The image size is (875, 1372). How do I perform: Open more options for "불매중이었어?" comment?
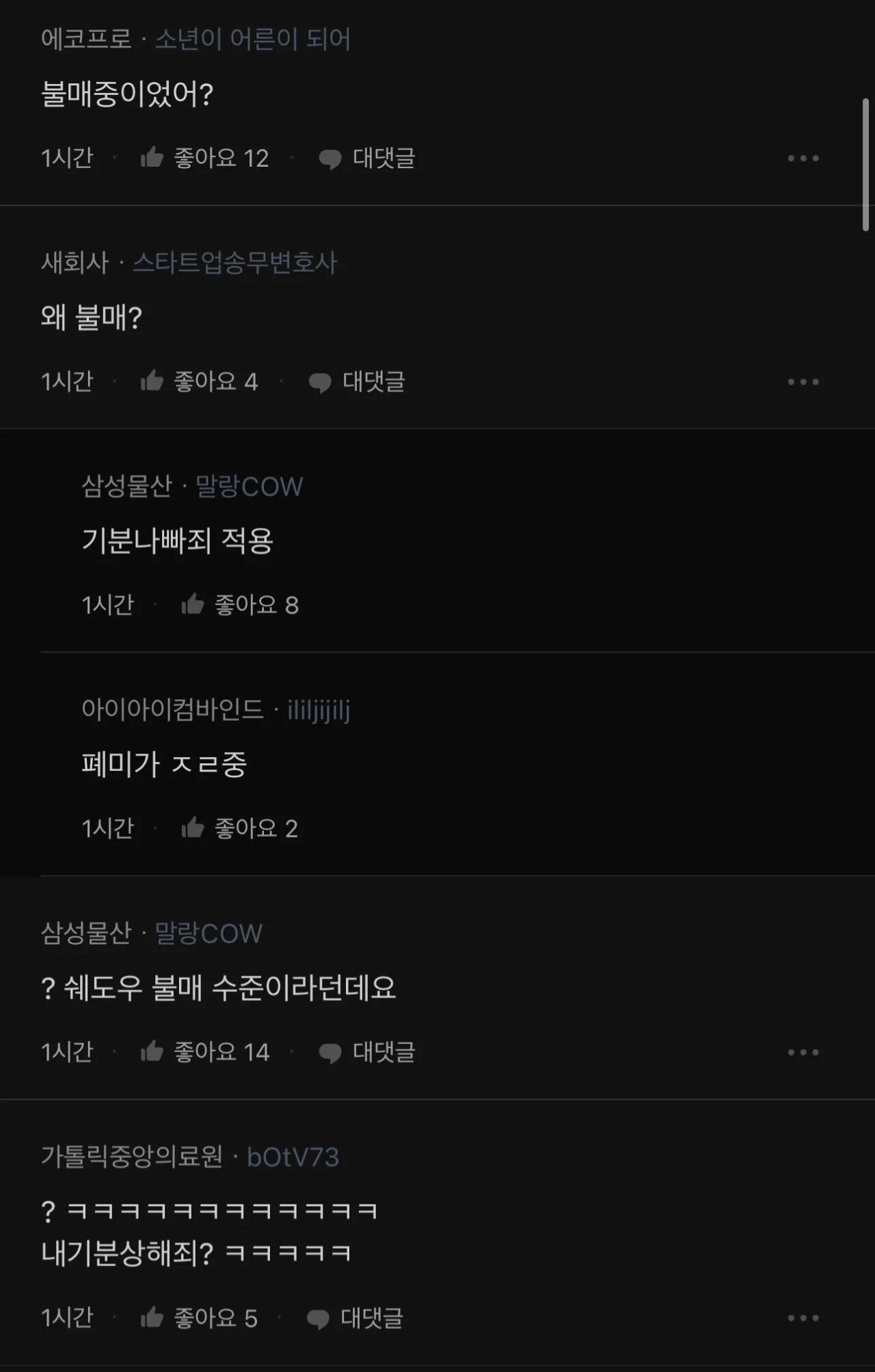pyautogui.click(x=803, y=159)
